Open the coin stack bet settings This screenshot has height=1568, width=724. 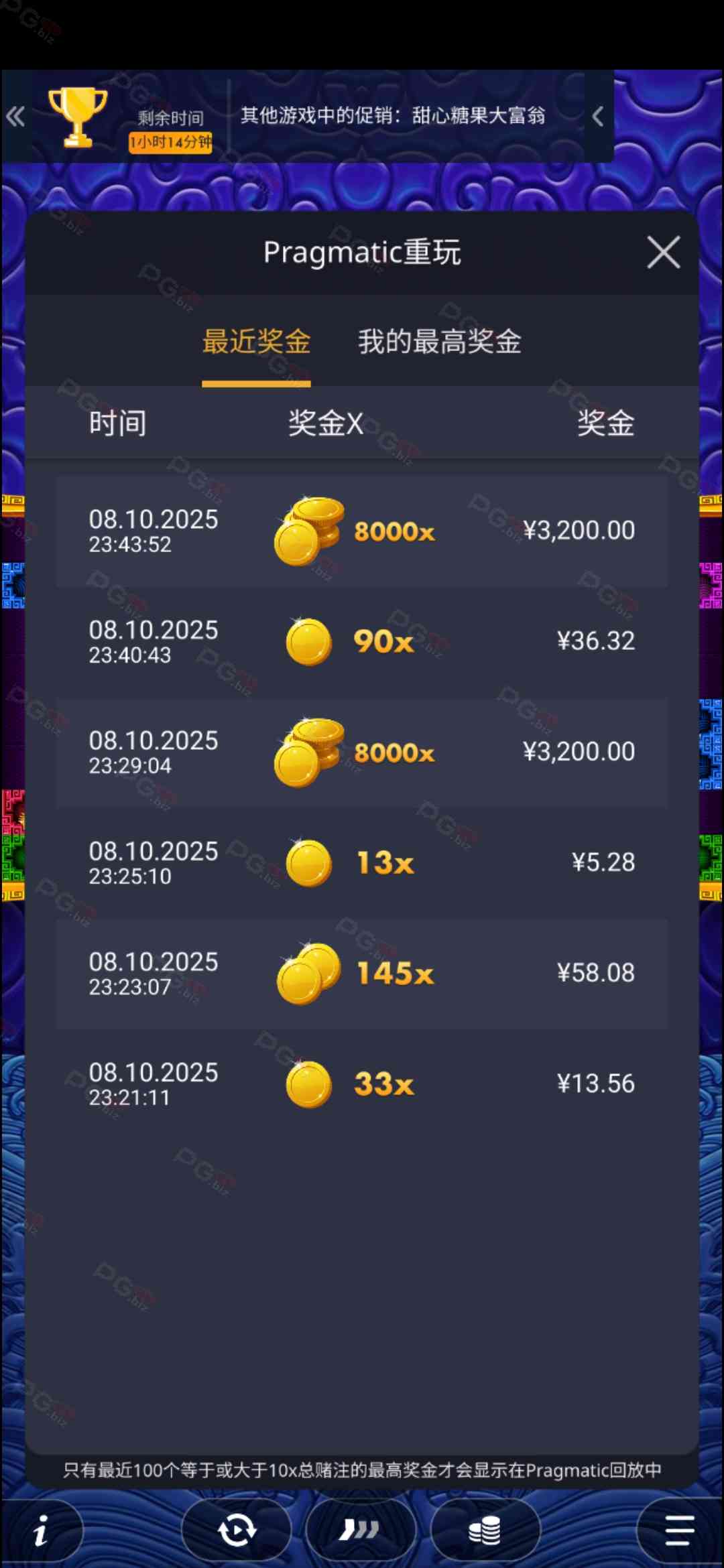(x=485, y=1530)
